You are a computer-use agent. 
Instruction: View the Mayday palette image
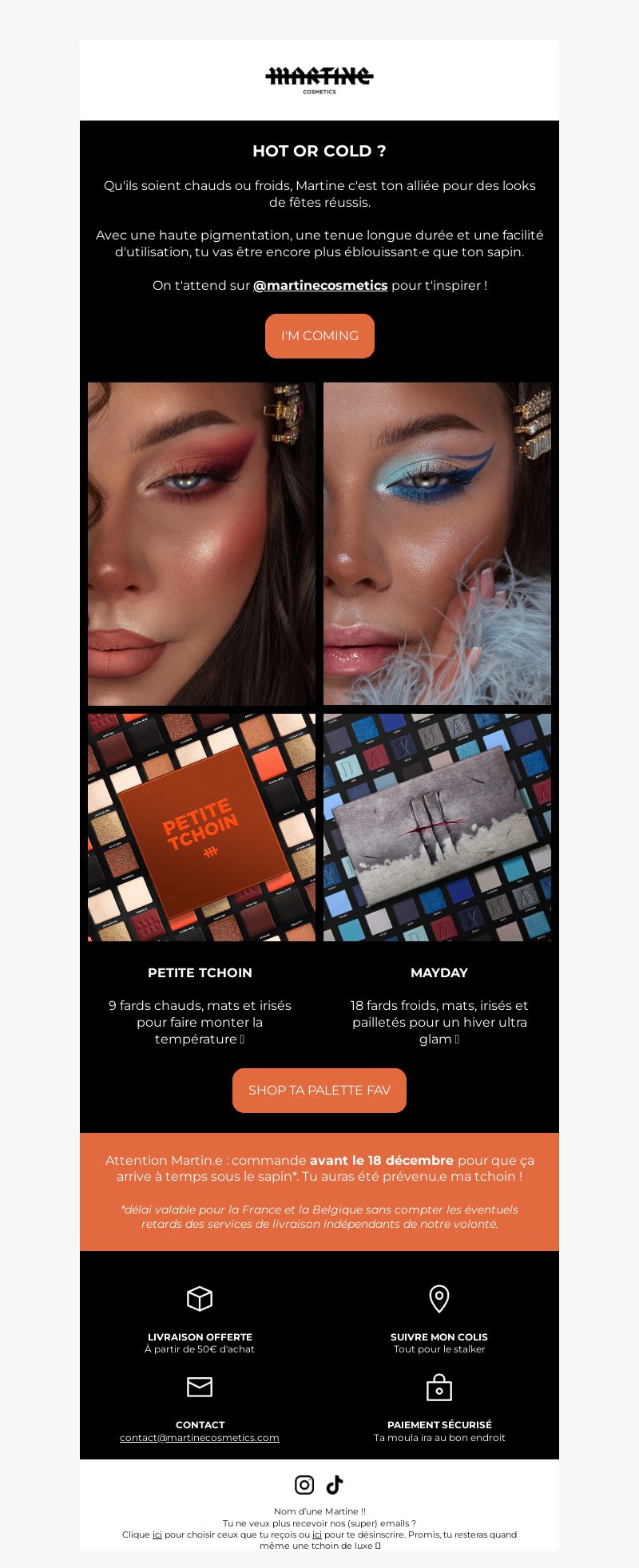[437, 827]
